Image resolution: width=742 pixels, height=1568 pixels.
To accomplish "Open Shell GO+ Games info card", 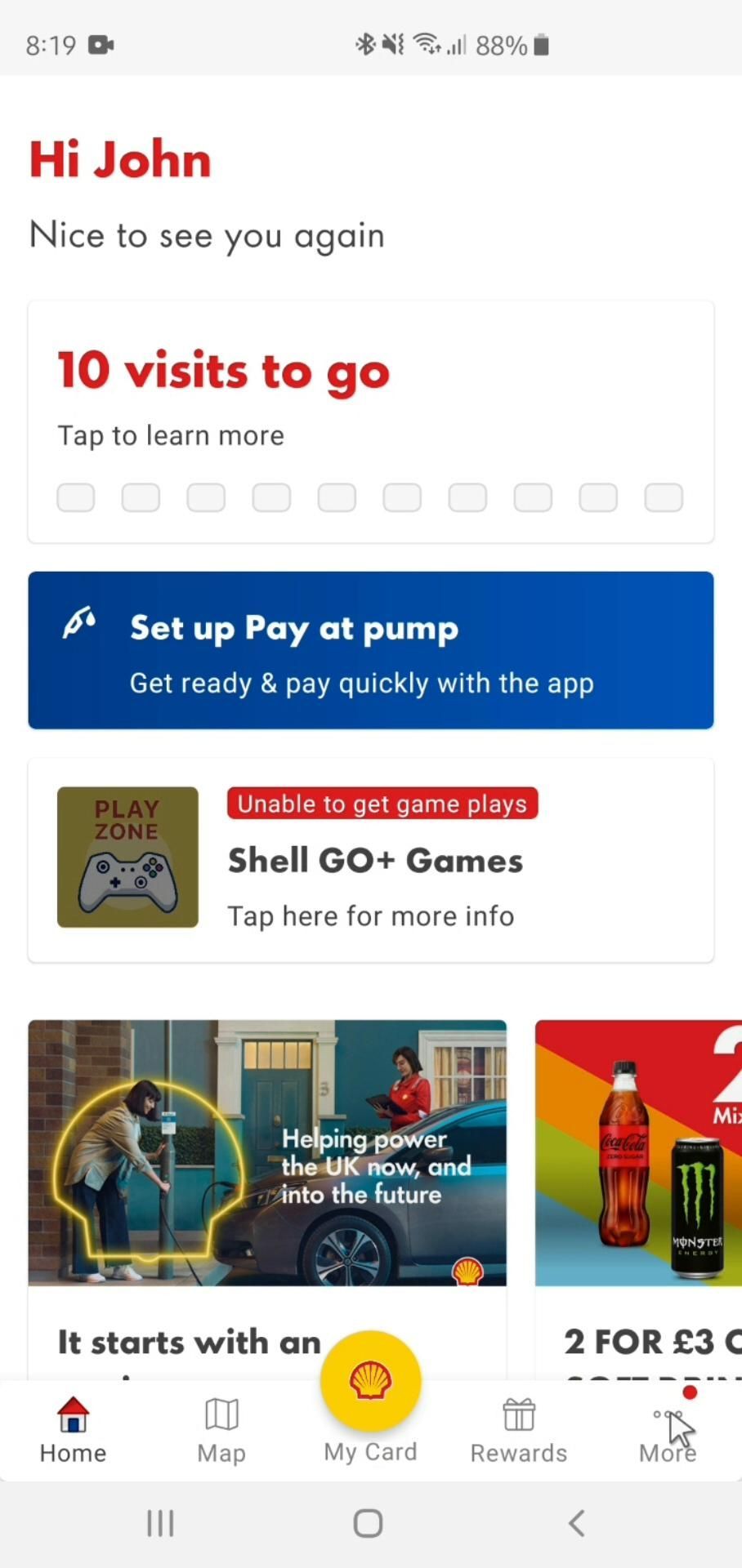I will (x=370, y=860).
